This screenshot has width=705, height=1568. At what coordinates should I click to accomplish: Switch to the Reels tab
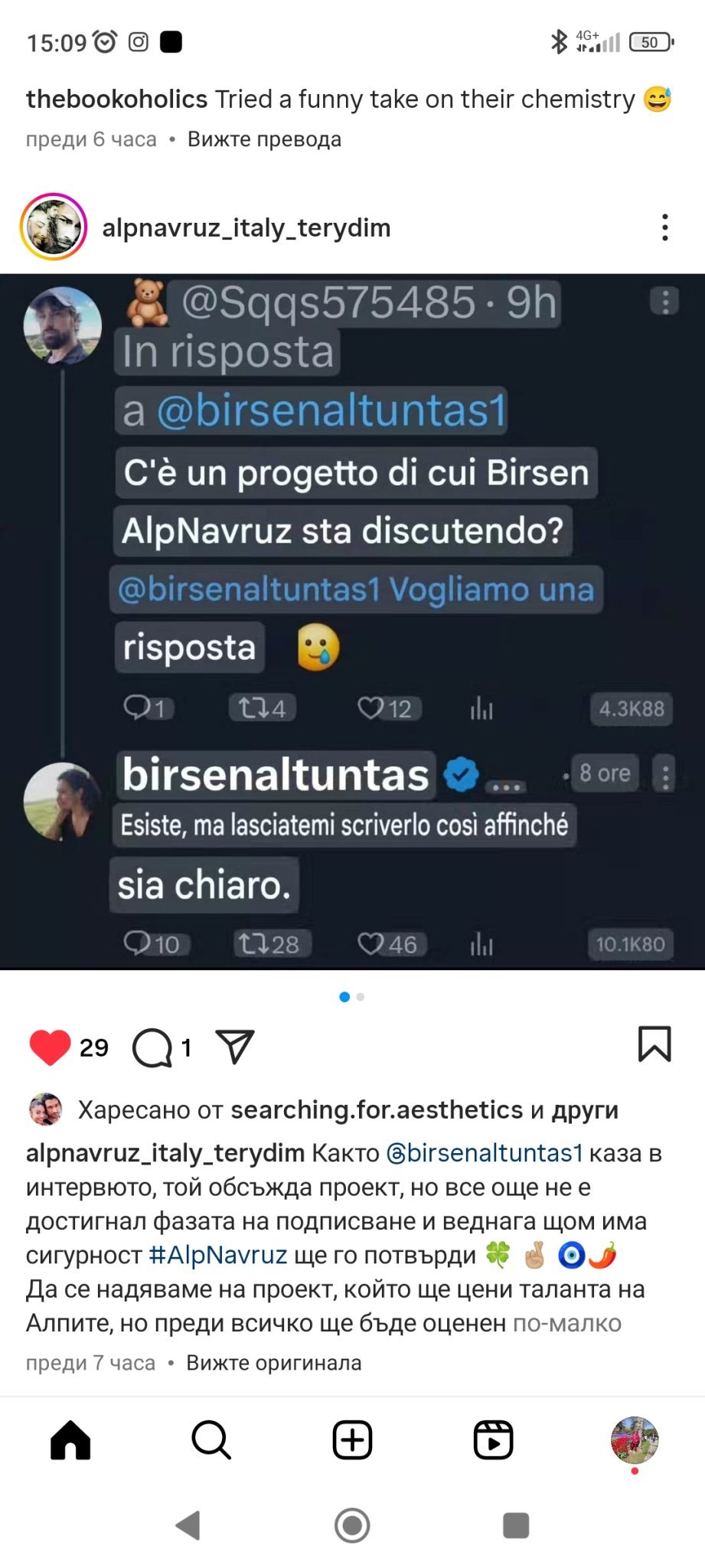[x=493, y=1440]
